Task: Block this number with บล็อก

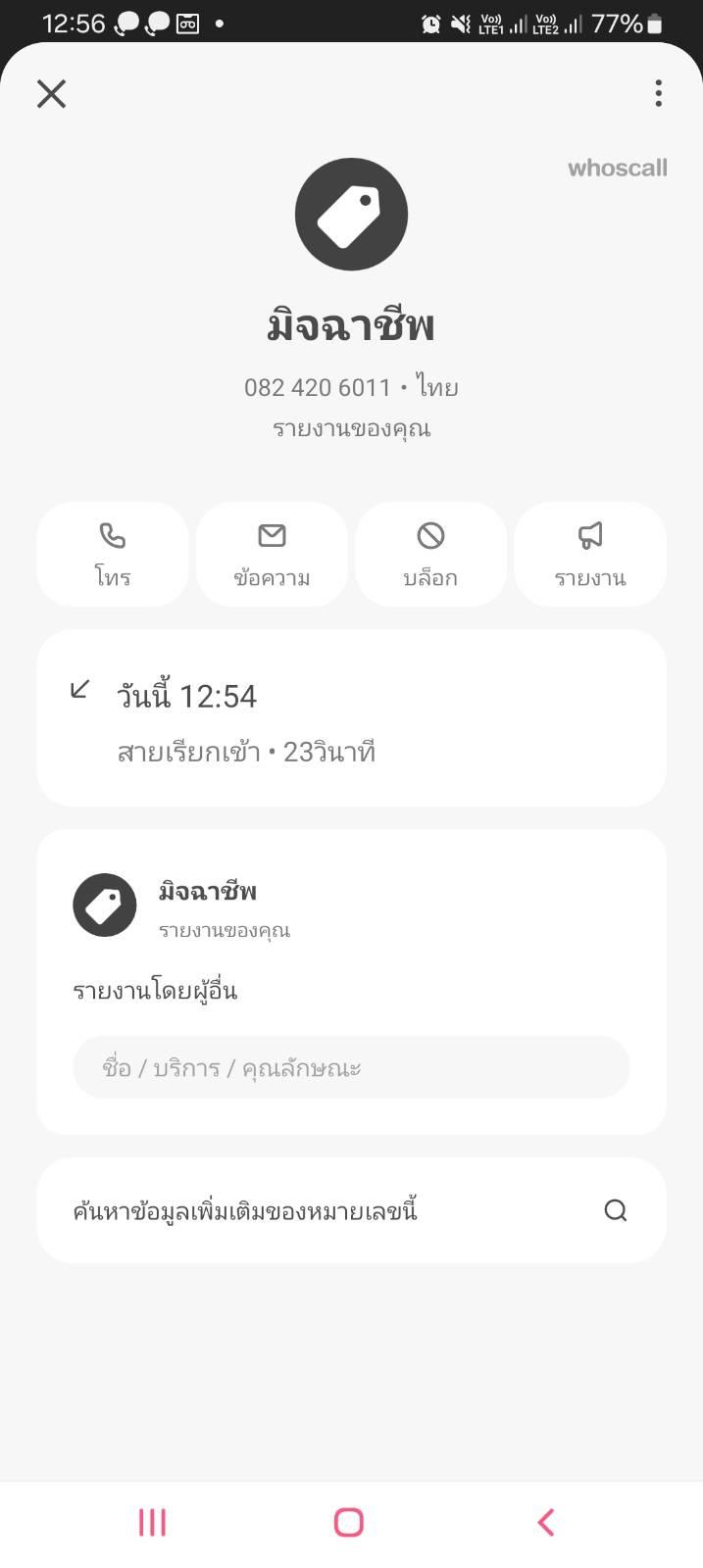Action: (430, 555)
